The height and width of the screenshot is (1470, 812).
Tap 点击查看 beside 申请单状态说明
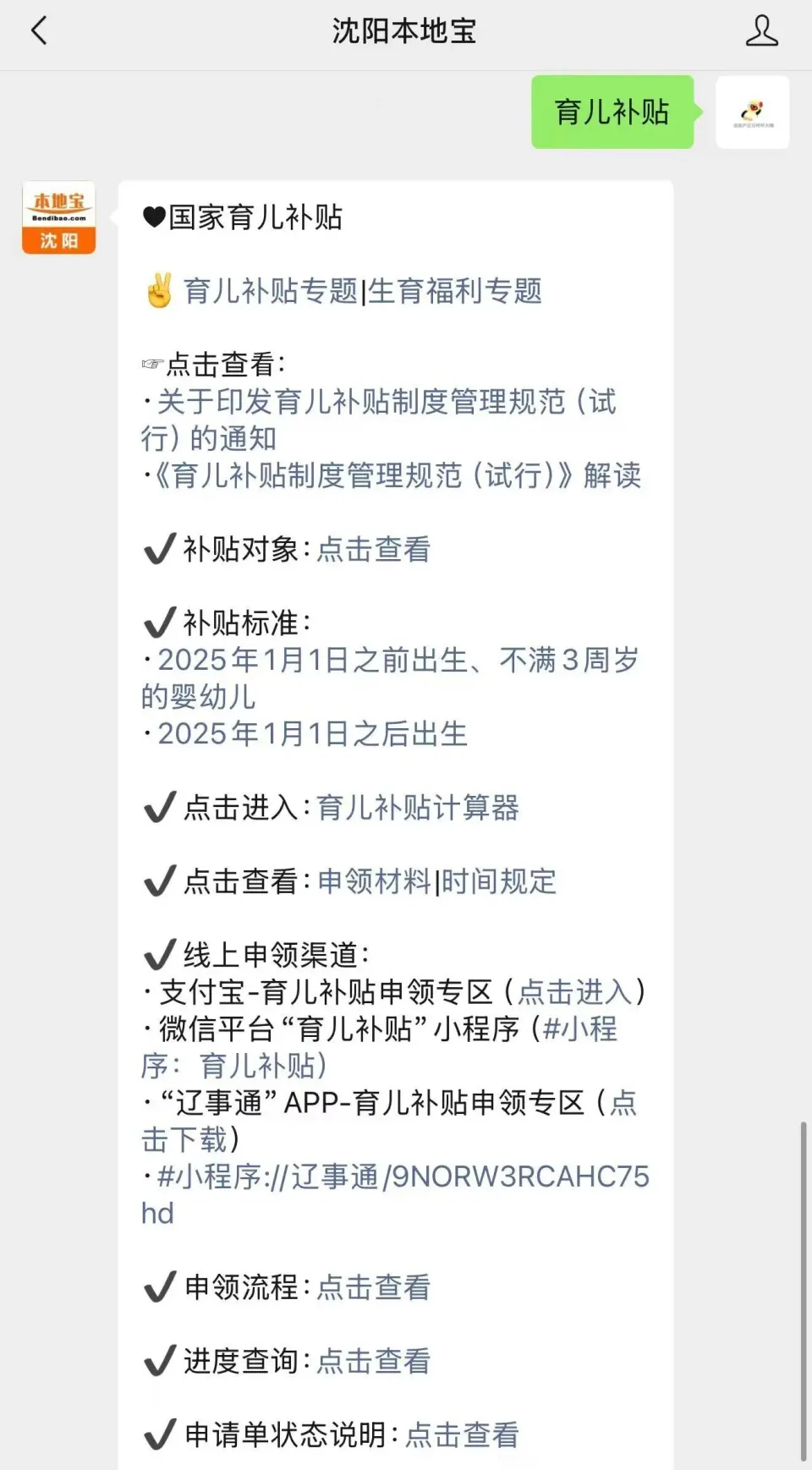464,1434
